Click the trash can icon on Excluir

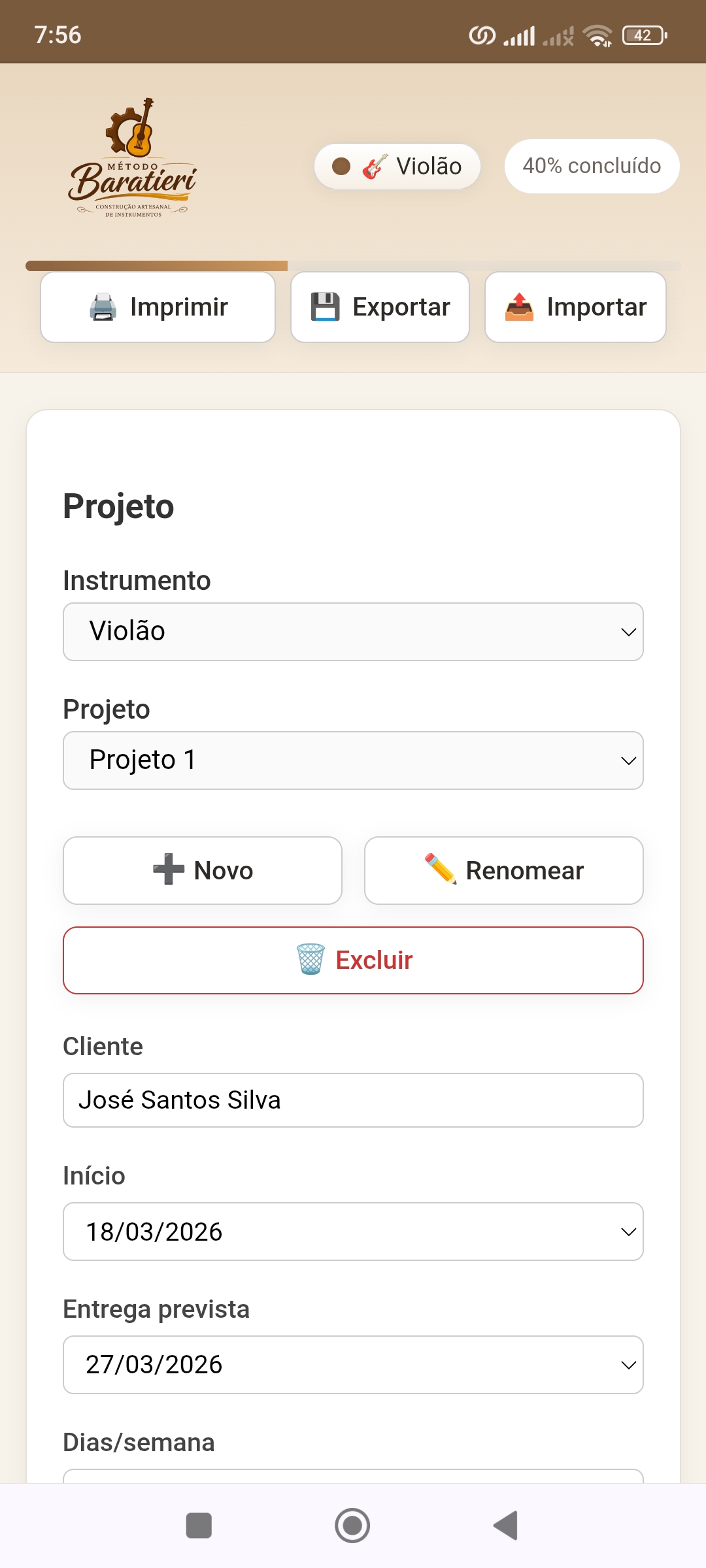click(309, 960)
